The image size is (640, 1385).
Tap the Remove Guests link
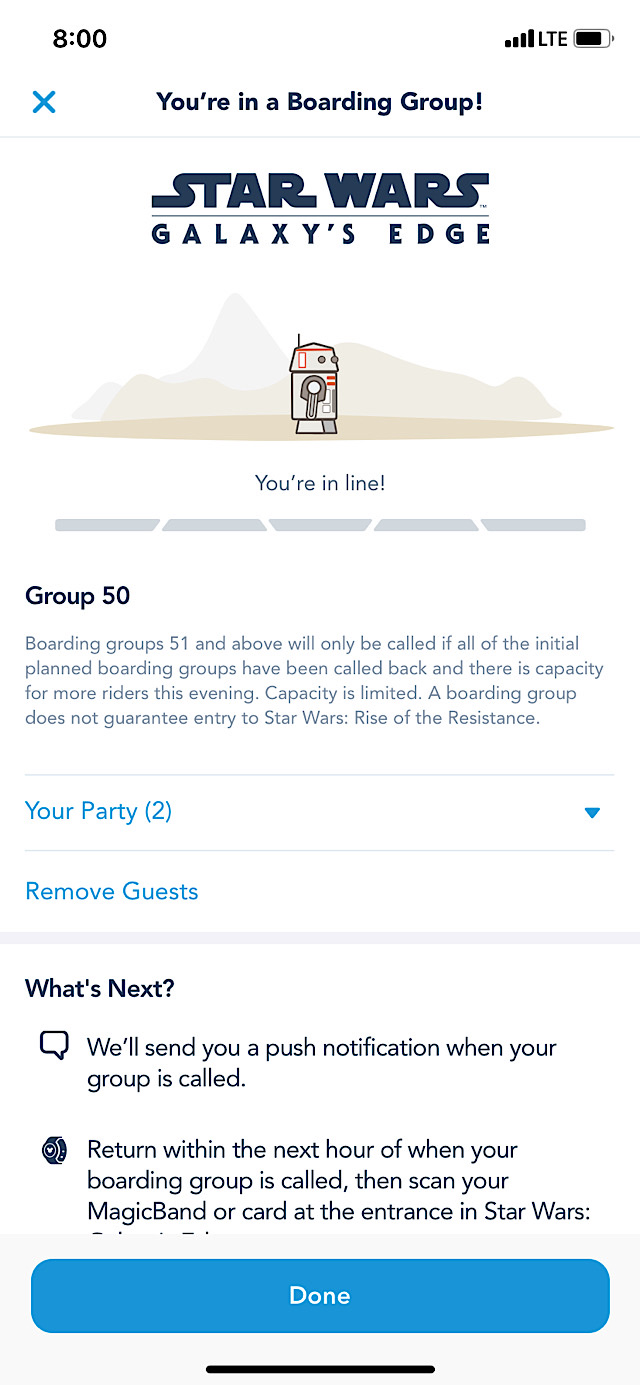point(112,891)
